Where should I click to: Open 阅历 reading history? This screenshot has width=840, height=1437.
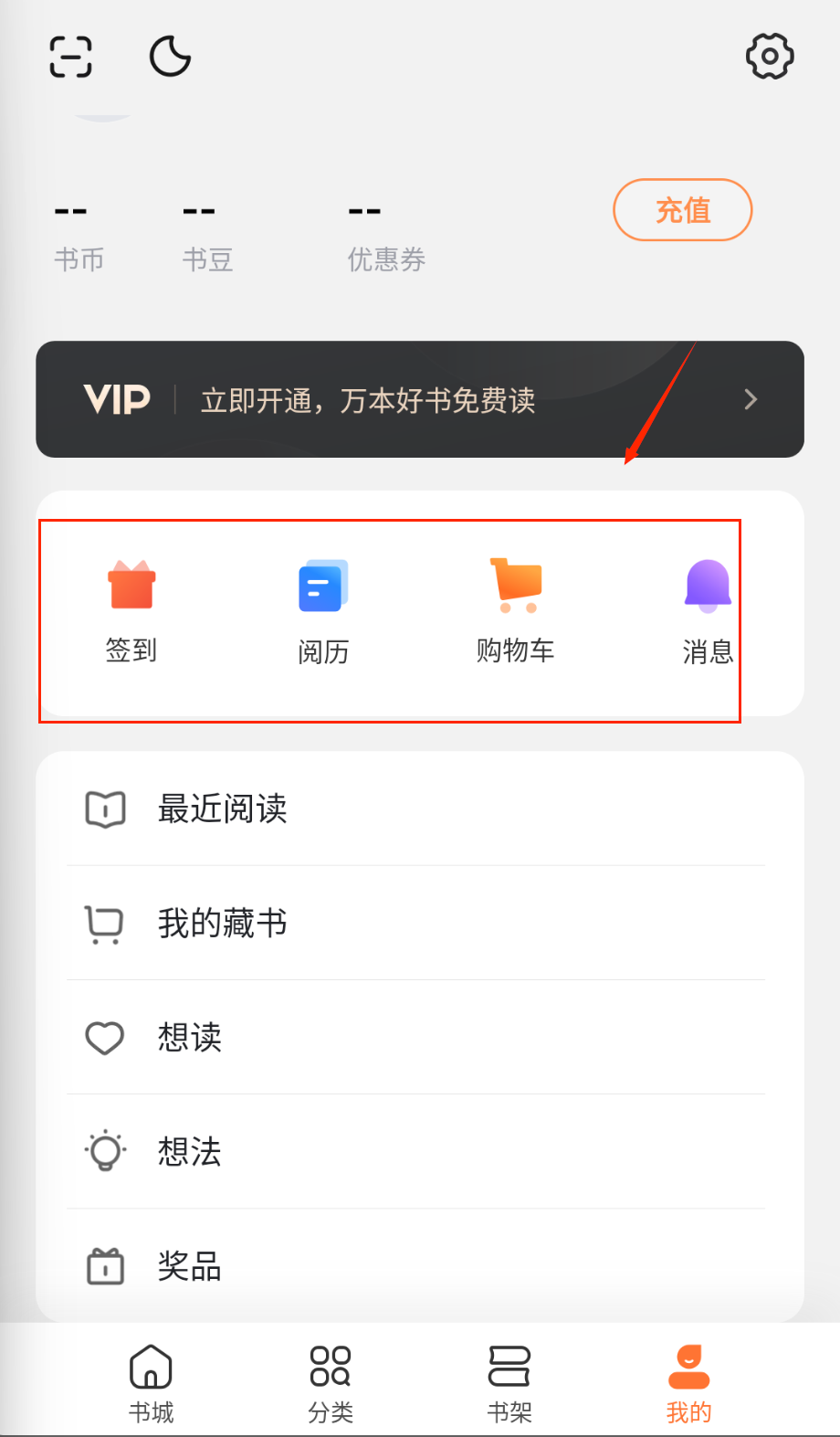tap(323, 609)
